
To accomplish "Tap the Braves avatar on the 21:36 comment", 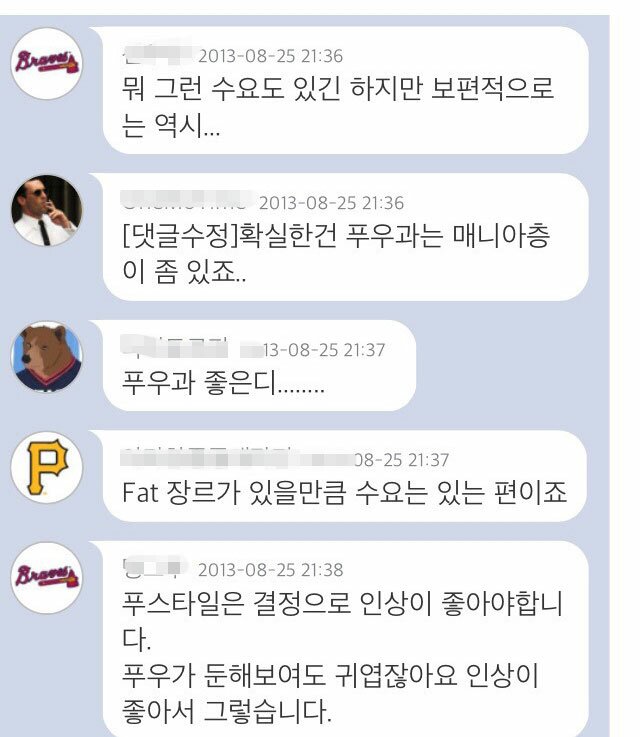I will pos(46,65).
